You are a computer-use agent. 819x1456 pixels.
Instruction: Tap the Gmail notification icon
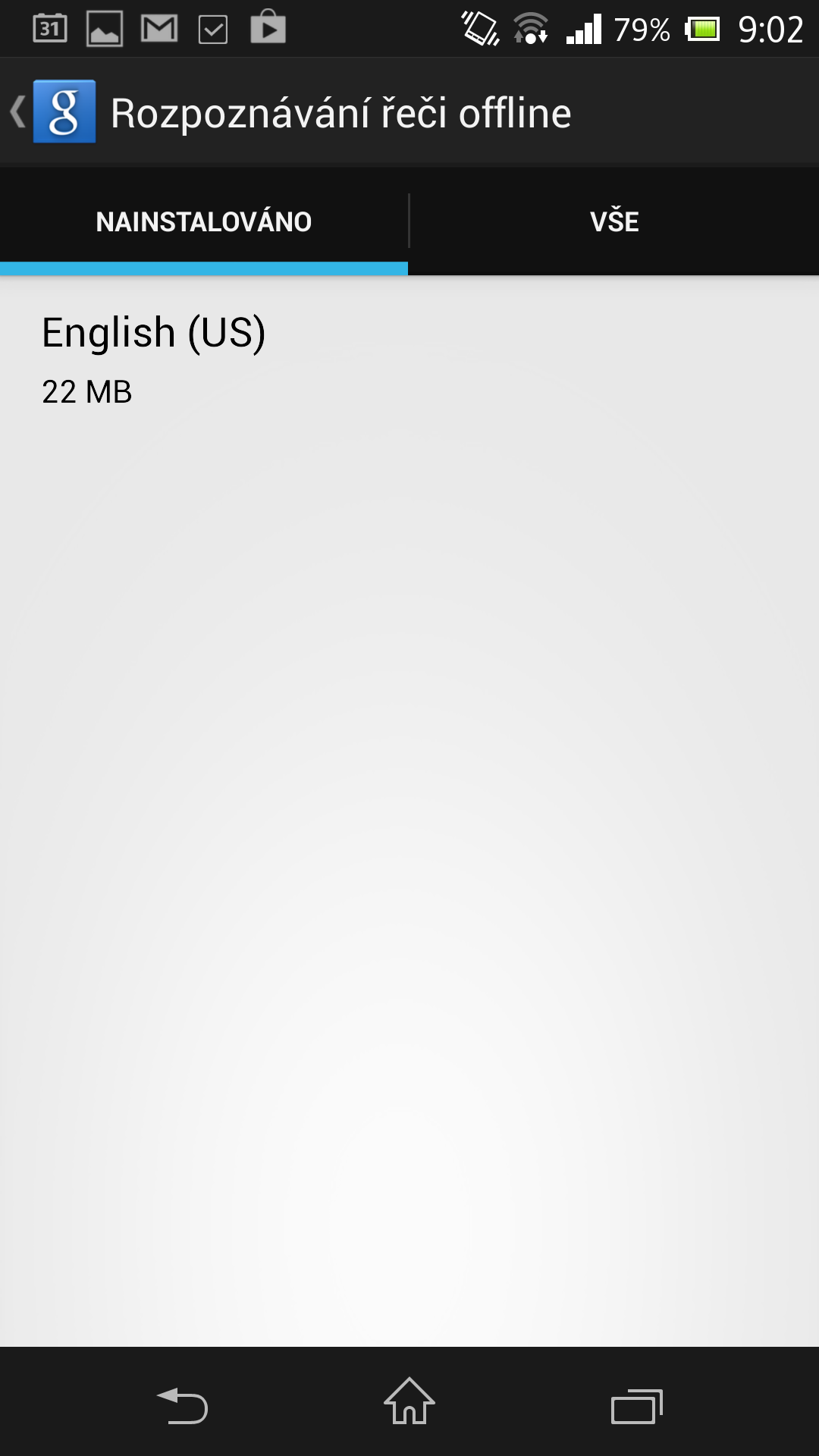point(159,27)
